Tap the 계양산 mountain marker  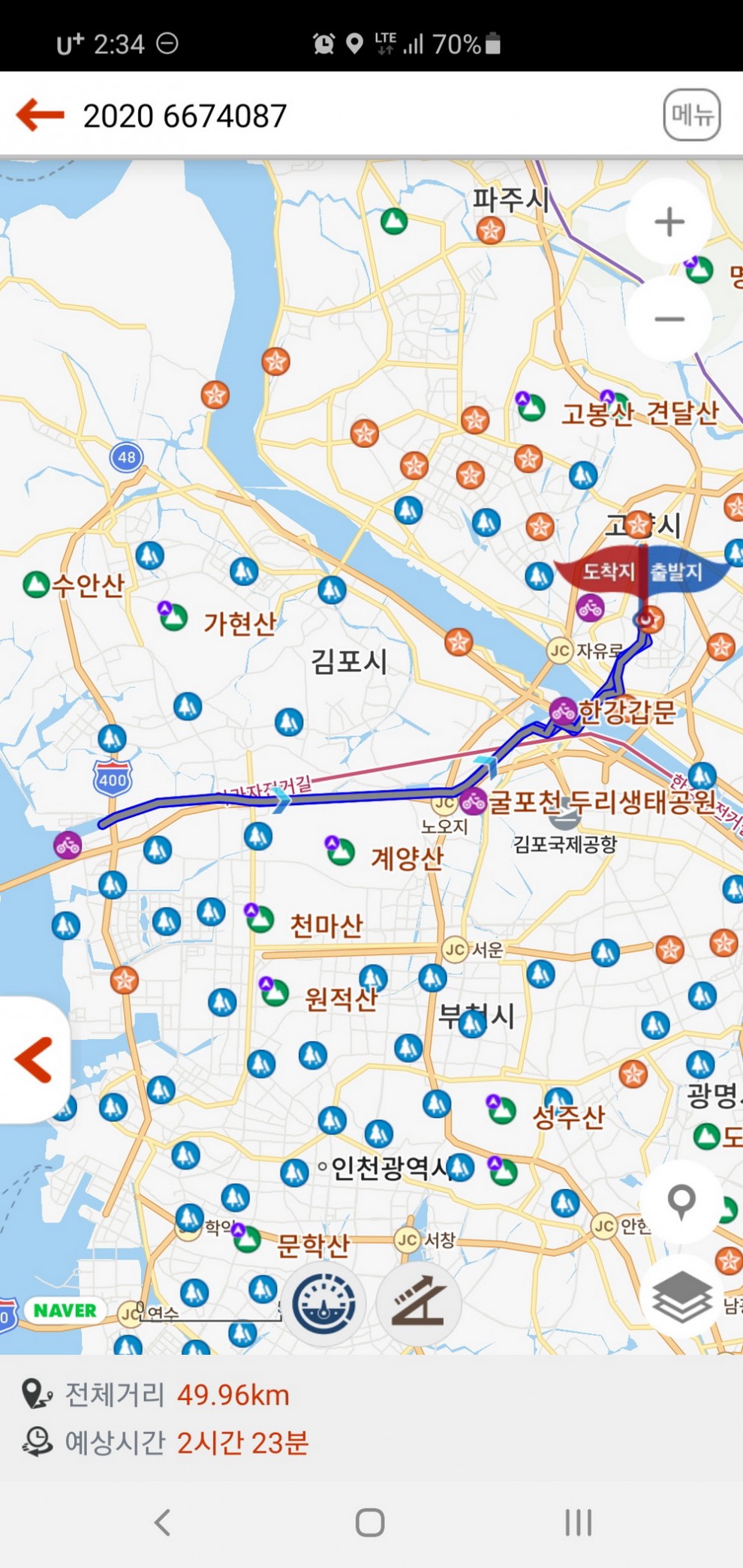339,850
